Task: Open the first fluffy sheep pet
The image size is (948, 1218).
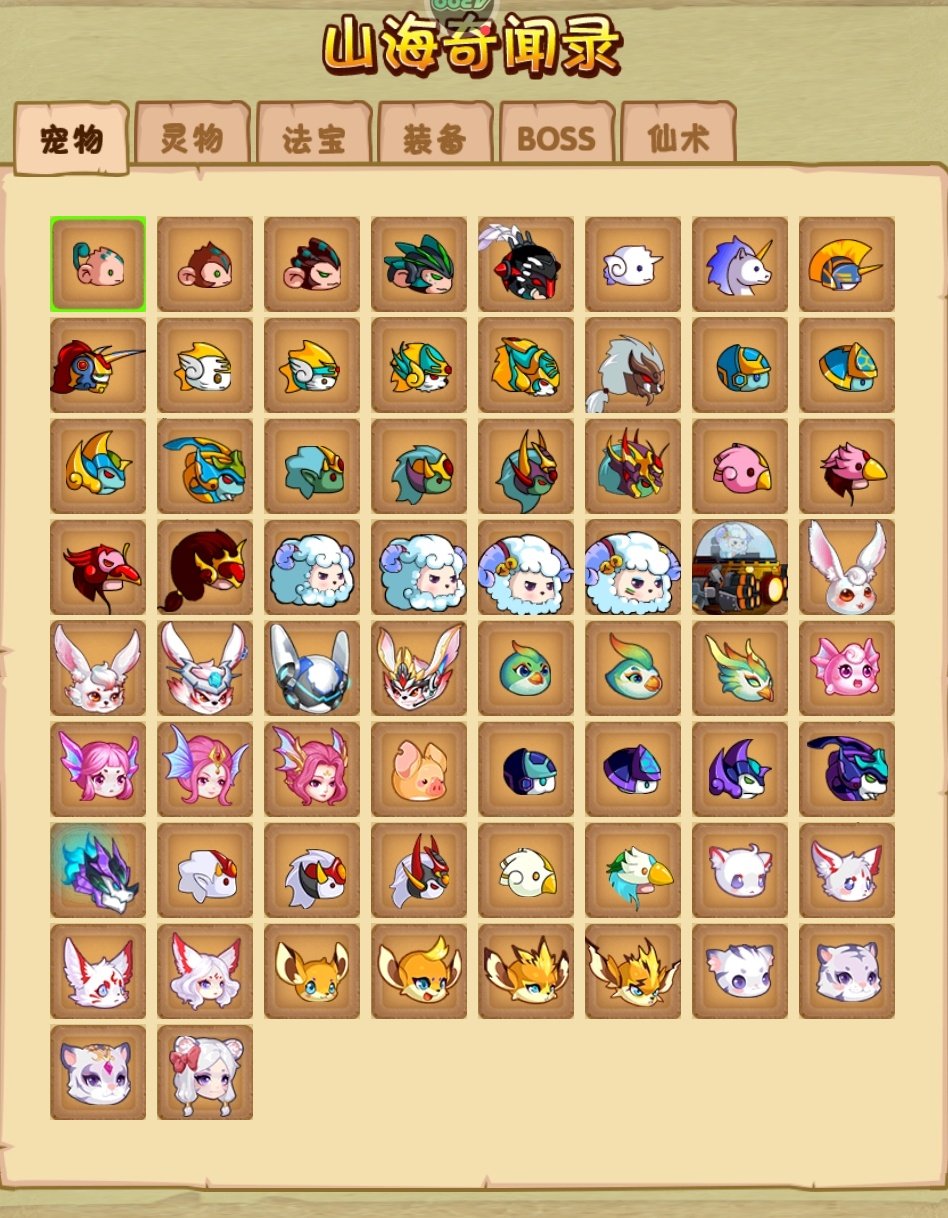Action: pyautogui.click(x=312, y=567)
